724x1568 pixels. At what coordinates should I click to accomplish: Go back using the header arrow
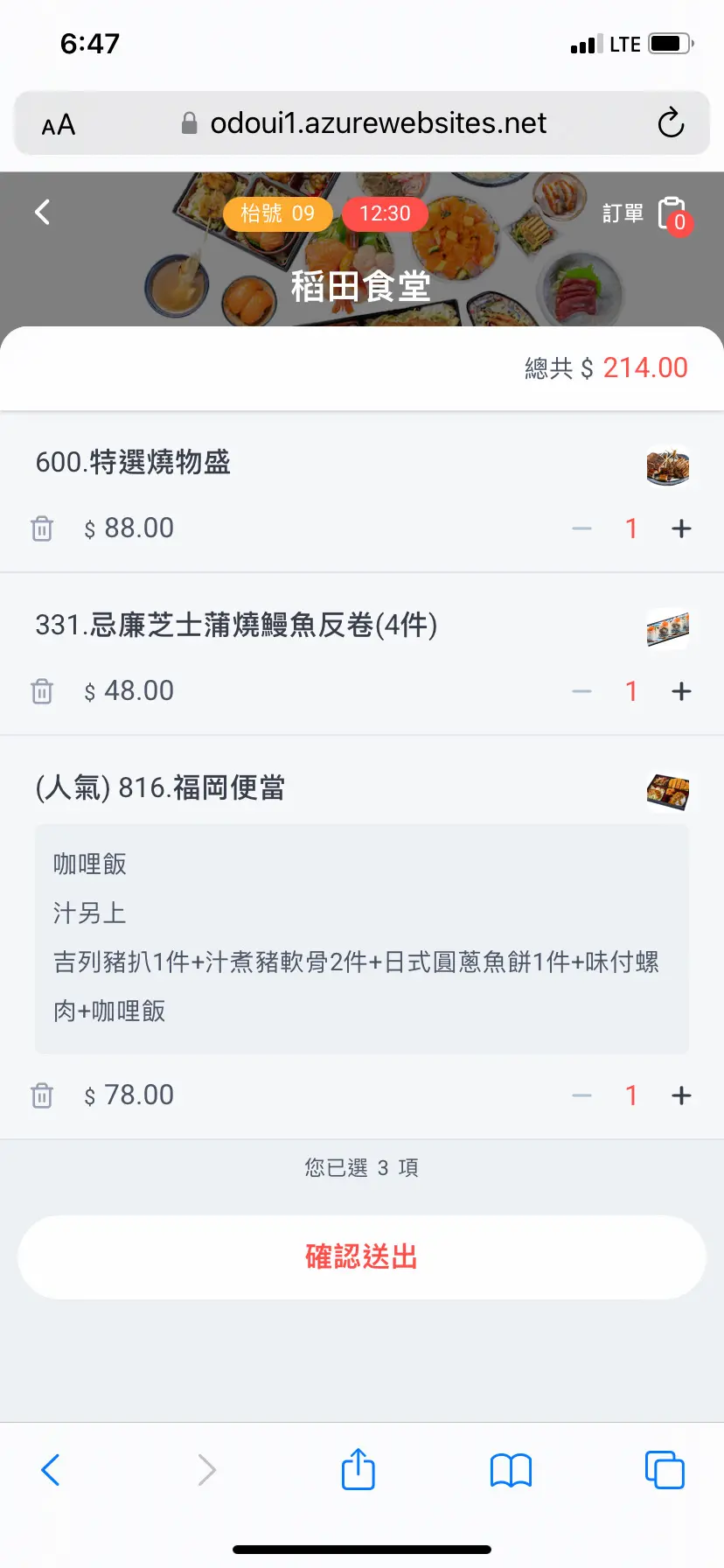point(42,212)
